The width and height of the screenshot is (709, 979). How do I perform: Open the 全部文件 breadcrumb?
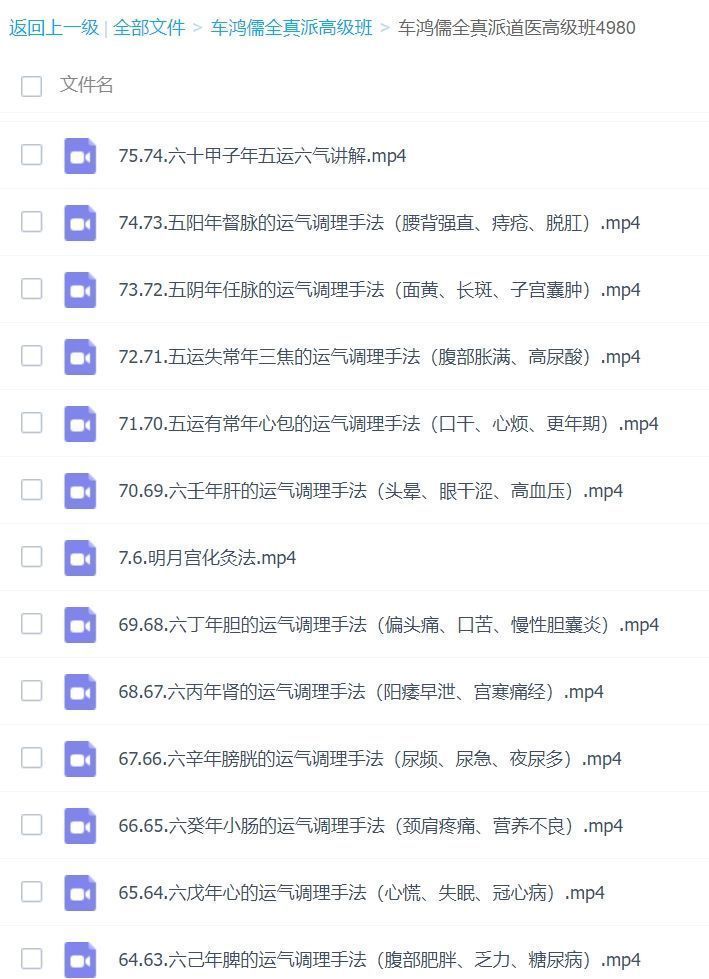148,28
